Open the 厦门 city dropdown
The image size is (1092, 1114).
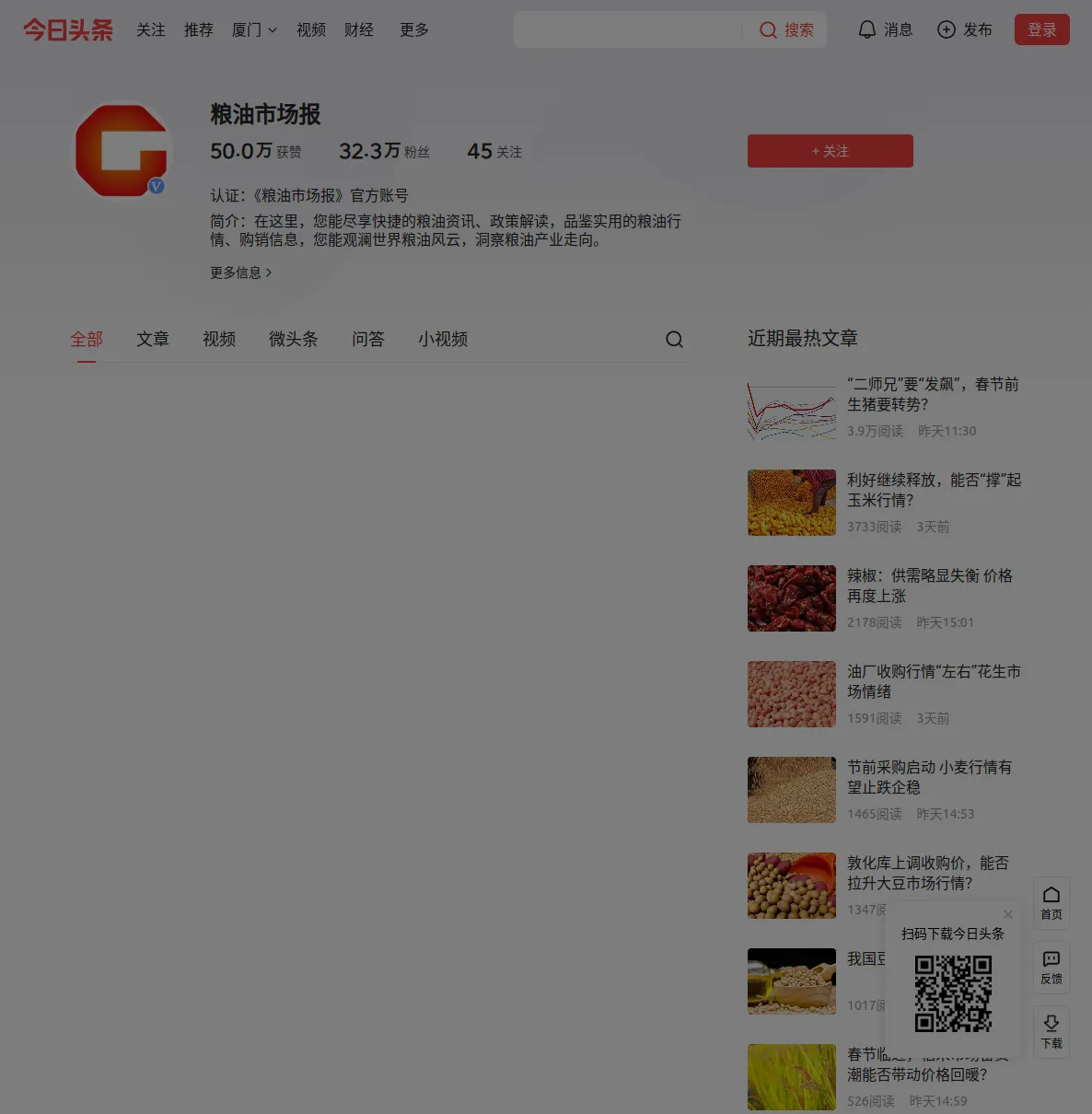point(254,30)
